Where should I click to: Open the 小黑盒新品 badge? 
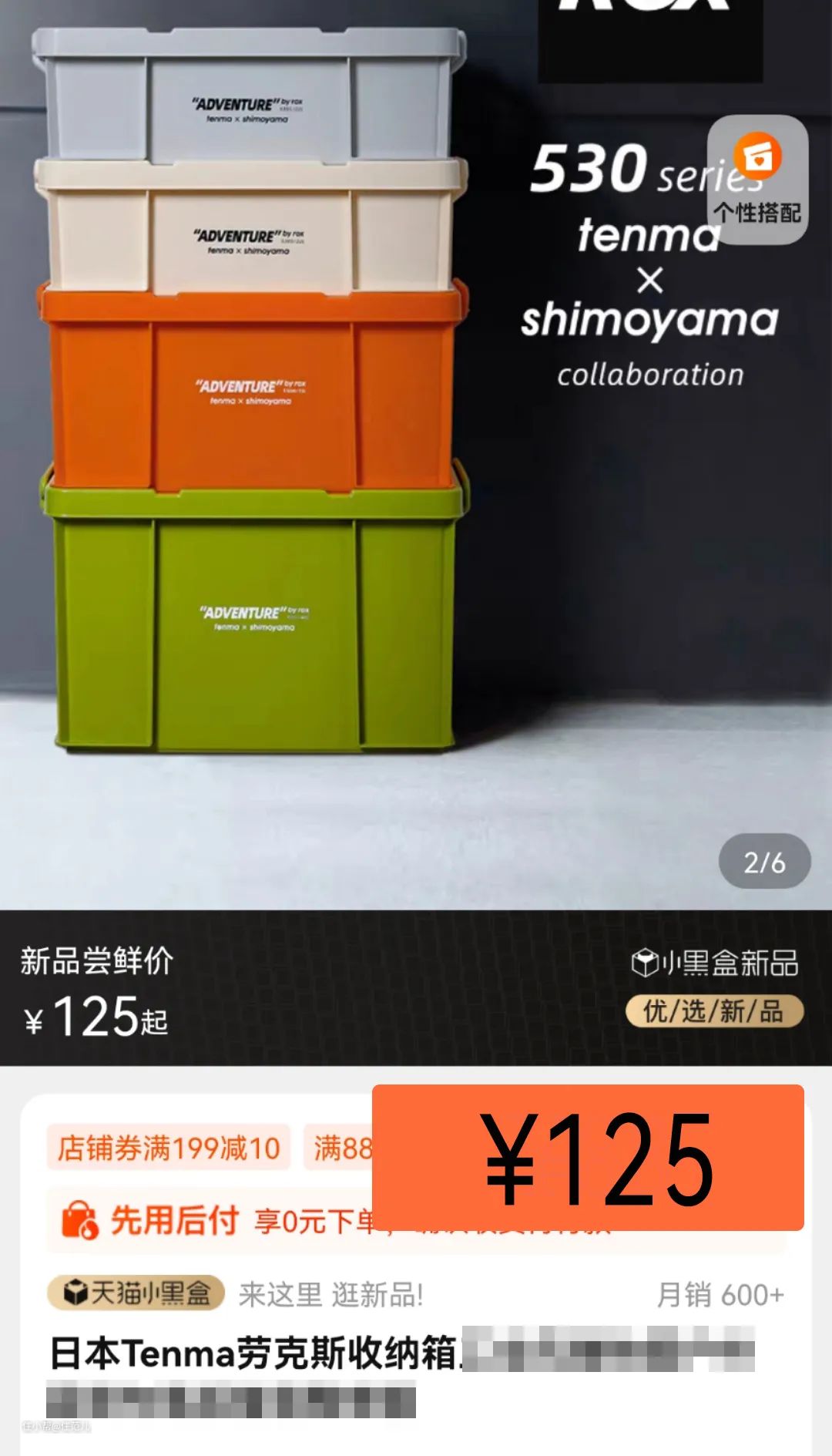(714, 963)
